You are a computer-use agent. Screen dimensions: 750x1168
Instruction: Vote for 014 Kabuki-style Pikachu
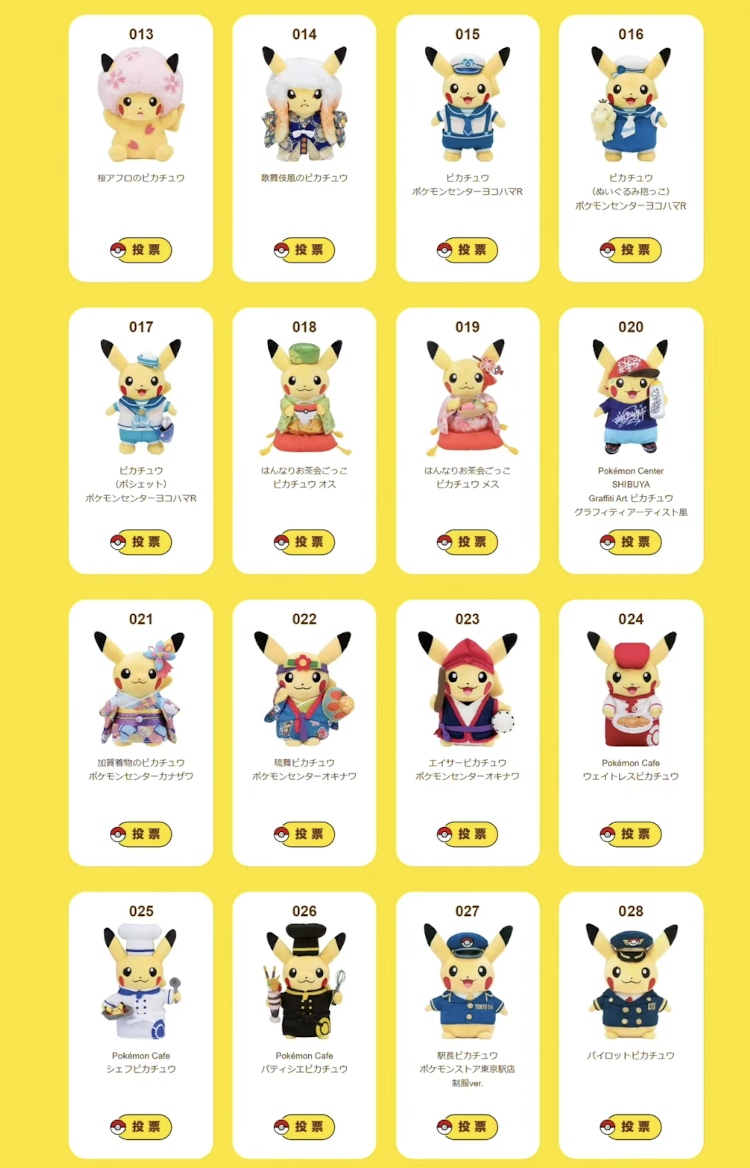click(x=304, y=250)
